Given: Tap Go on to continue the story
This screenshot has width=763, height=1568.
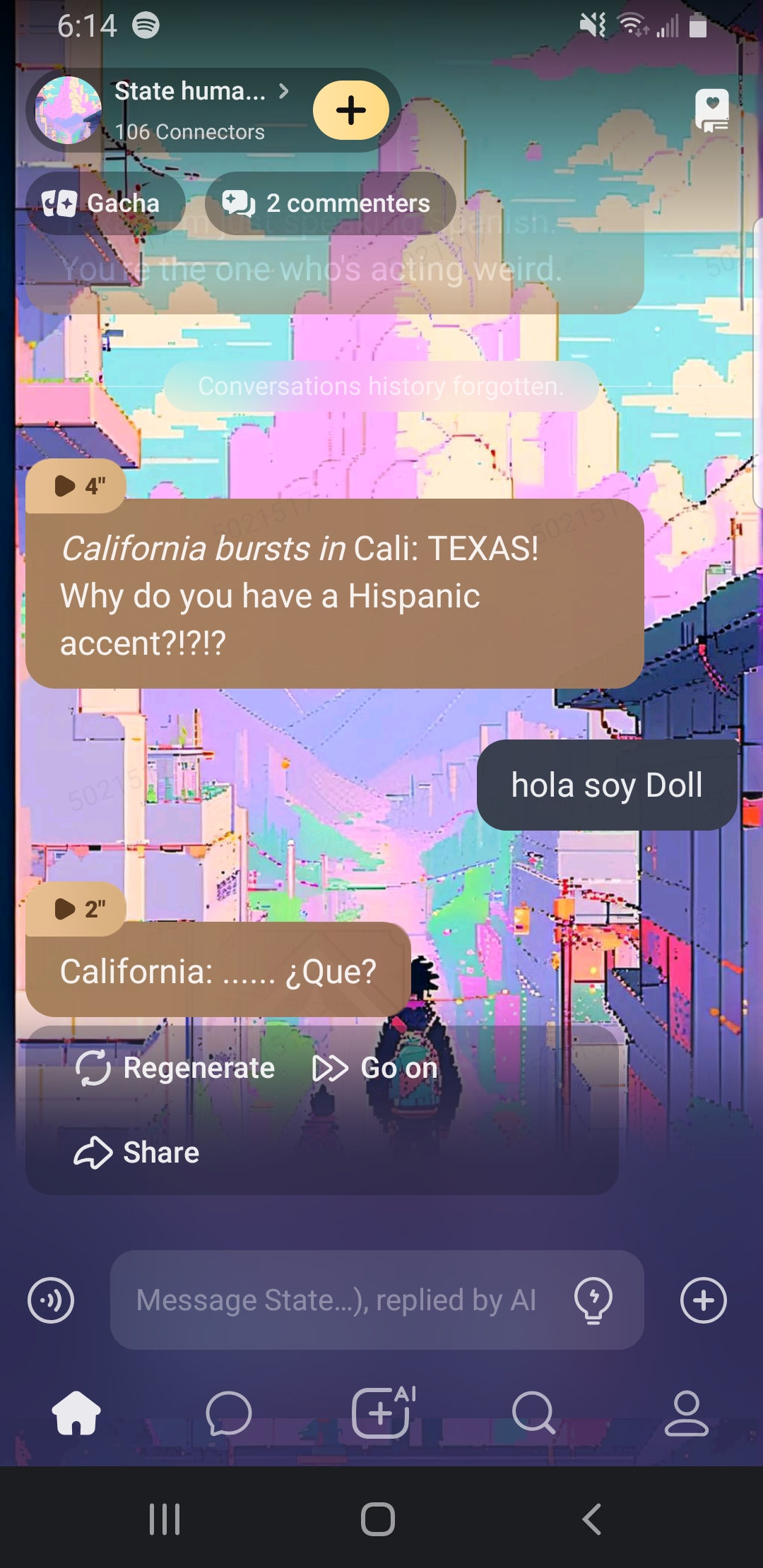Looking at the screenshot, I should tap(376, 1068).
